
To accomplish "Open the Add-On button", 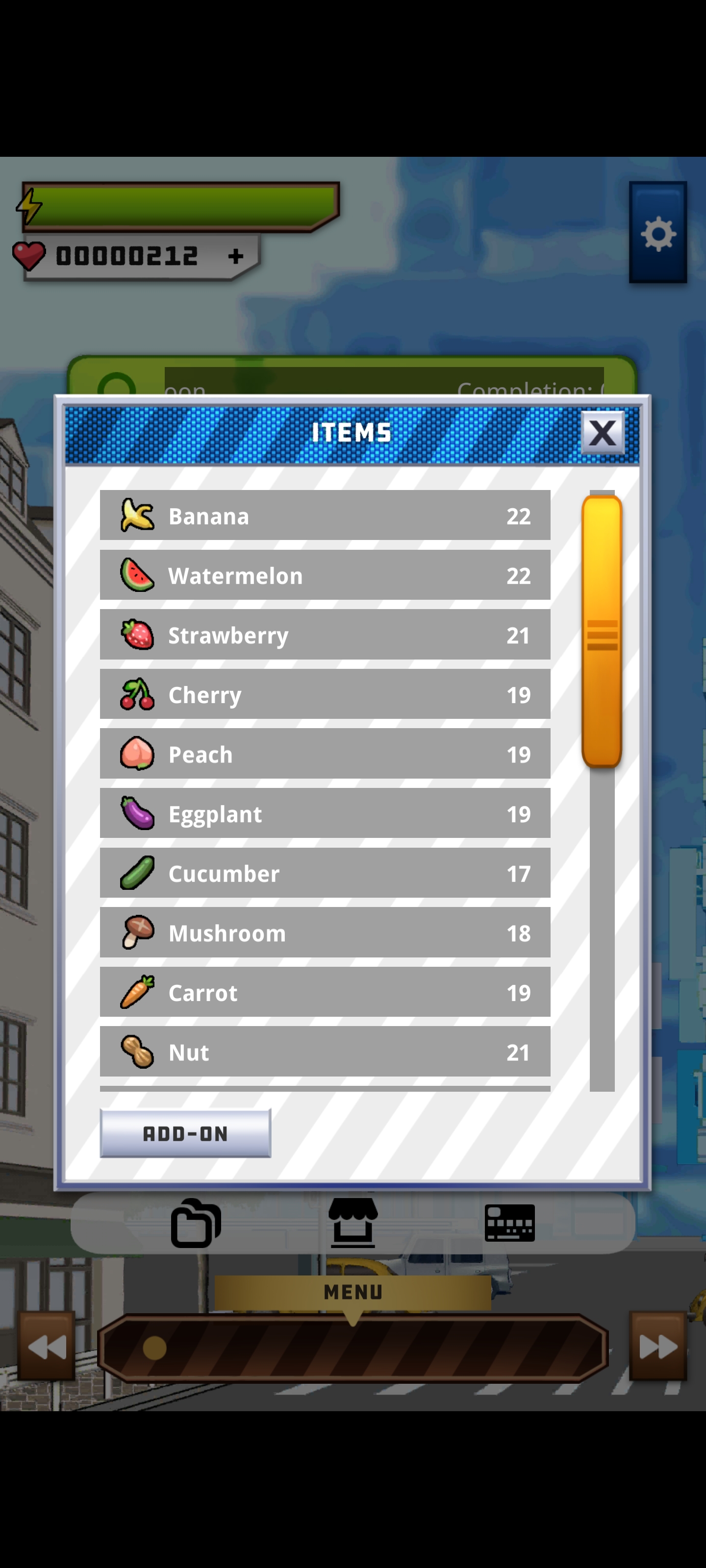I will pos(185,1133).
